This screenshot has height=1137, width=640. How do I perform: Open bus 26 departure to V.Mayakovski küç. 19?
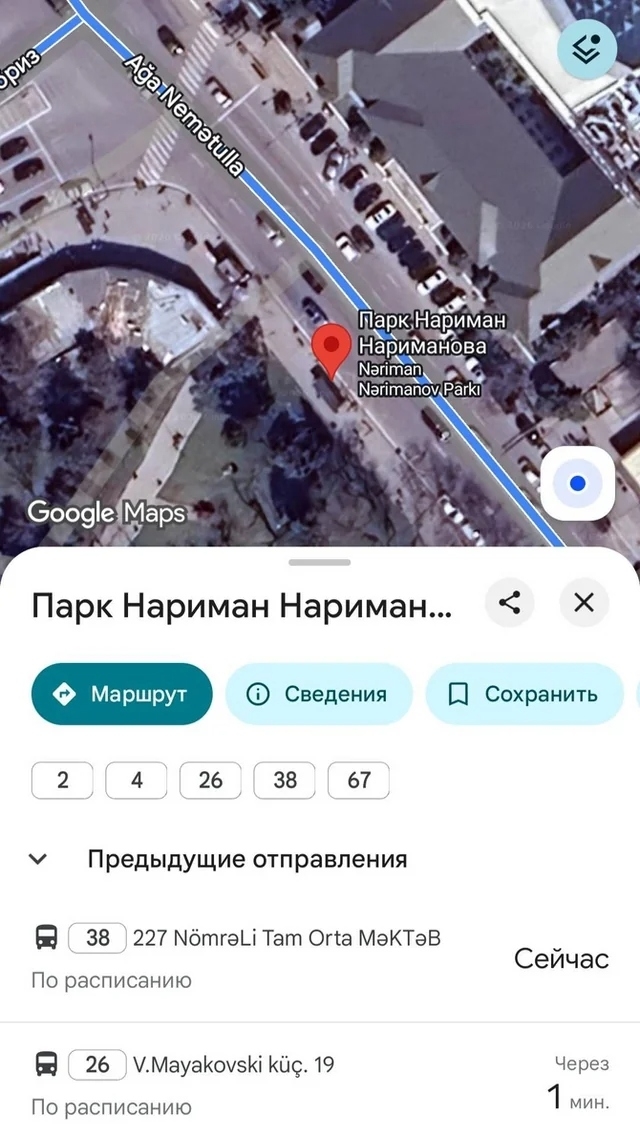(320, 1082)
